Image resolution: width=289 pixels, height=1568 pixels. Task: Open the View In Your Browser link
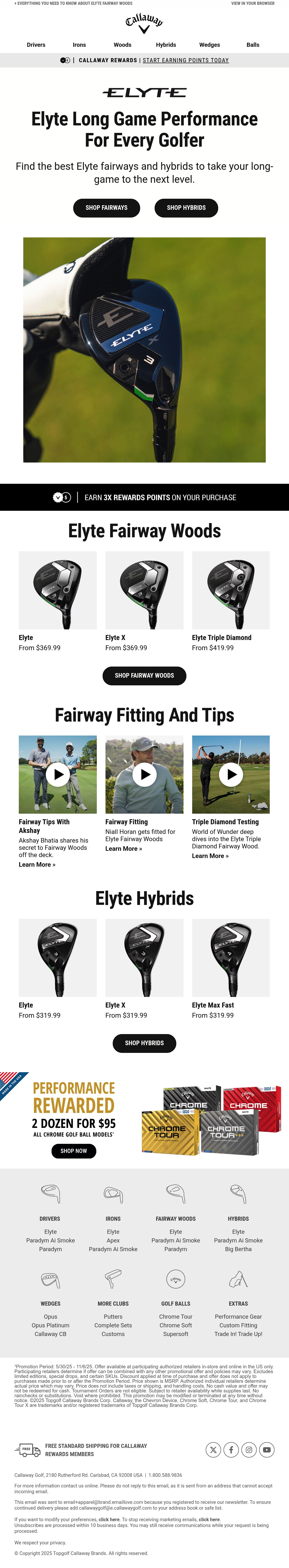(252, 4)
